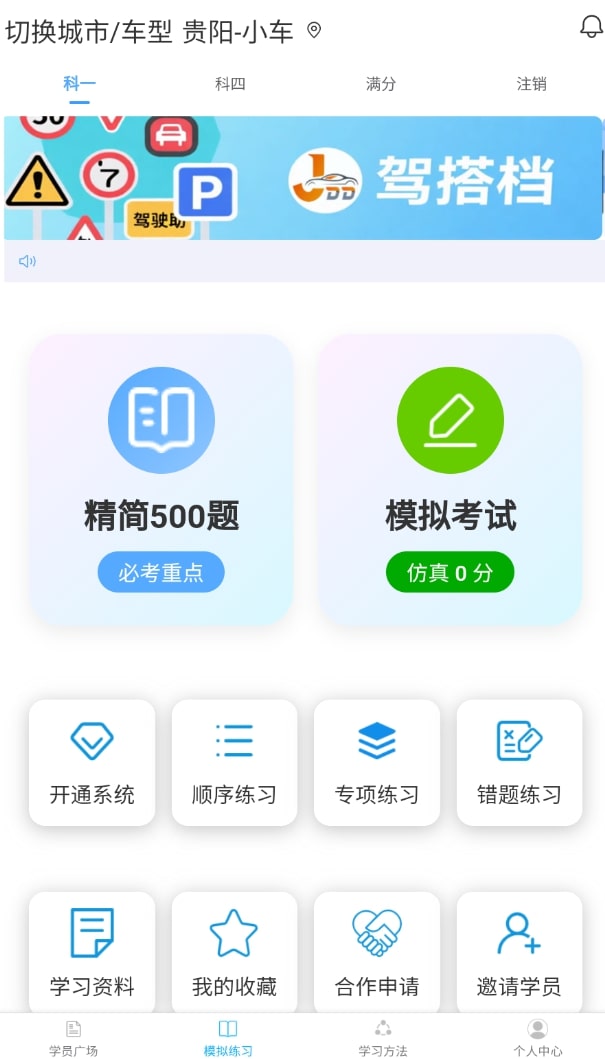Viewport: 605px width, 1059px height.
Task: Go to the 注销 tab
Action: (531, 84)
